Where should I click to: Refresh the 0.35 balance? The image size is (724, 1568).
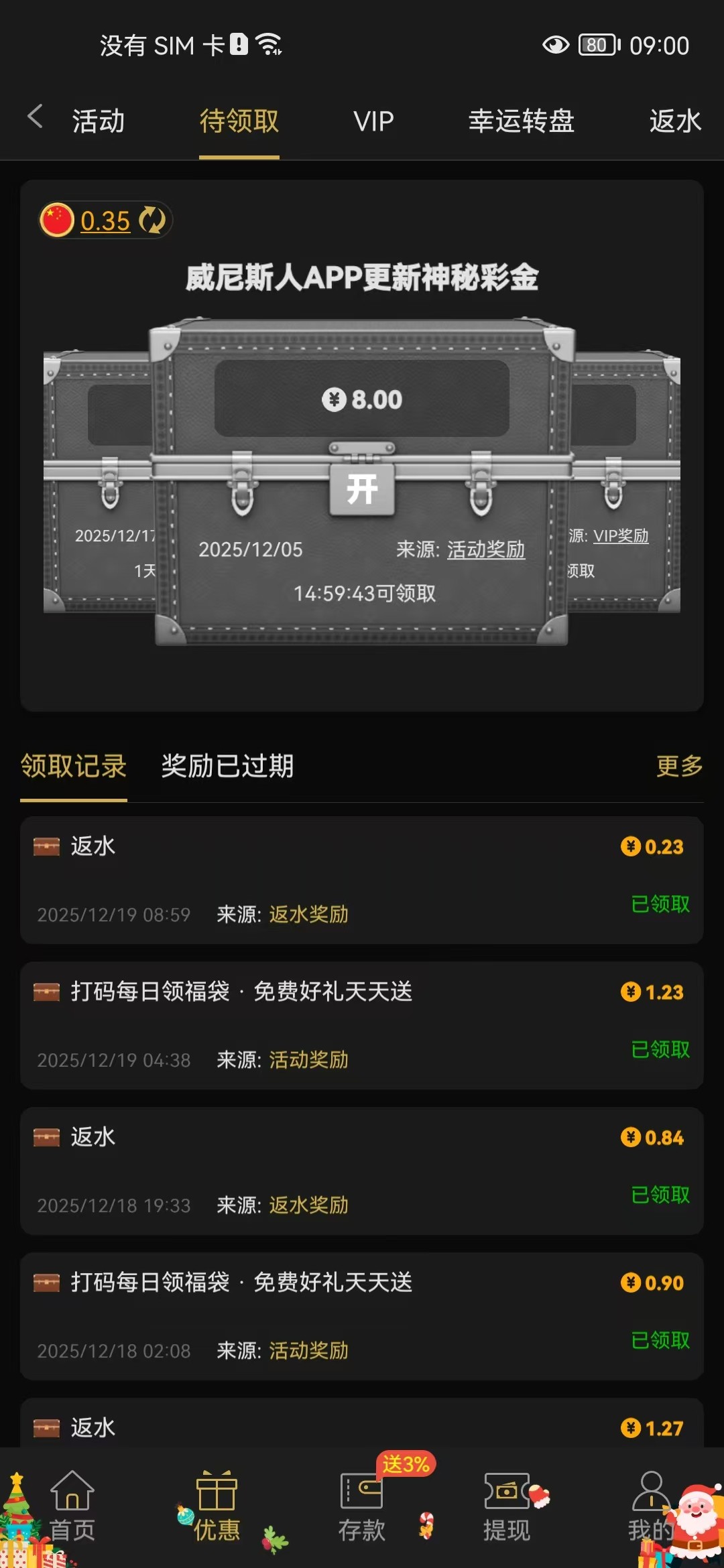tap(152, 220)
